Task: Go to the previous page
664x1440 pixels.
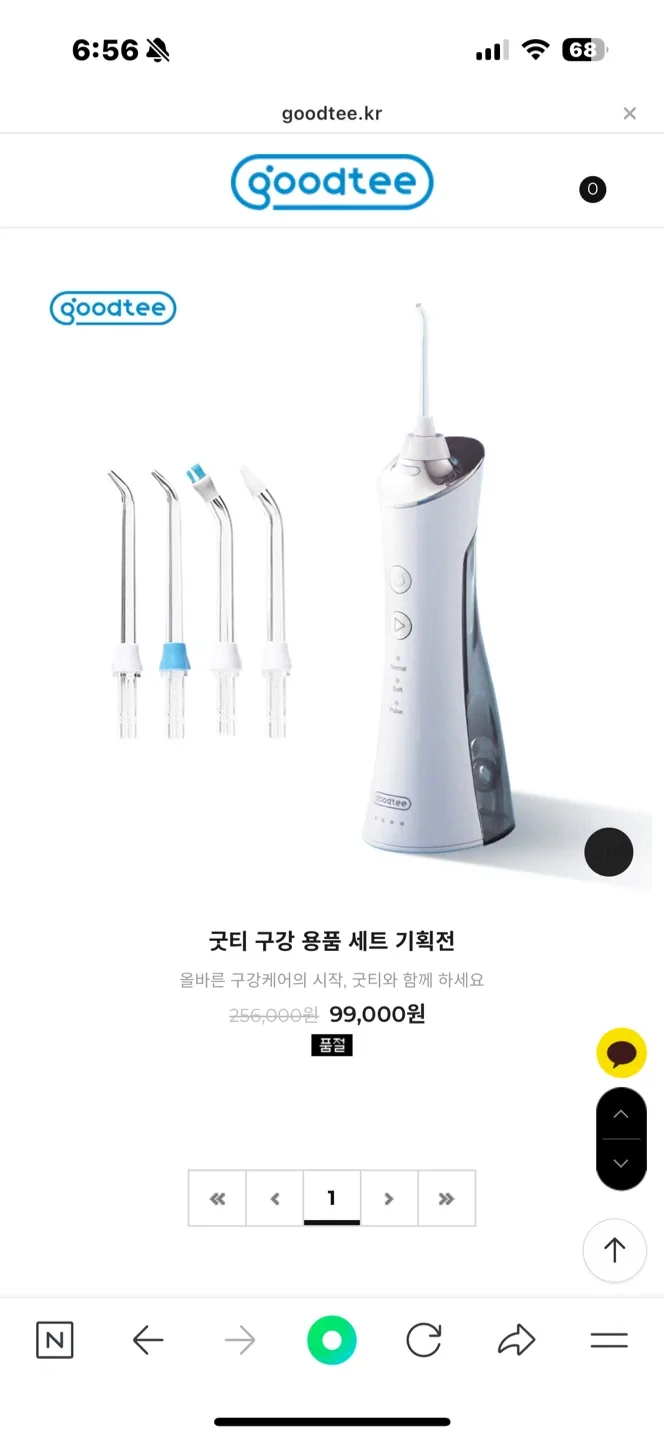Action: [x=275, y=1198]
